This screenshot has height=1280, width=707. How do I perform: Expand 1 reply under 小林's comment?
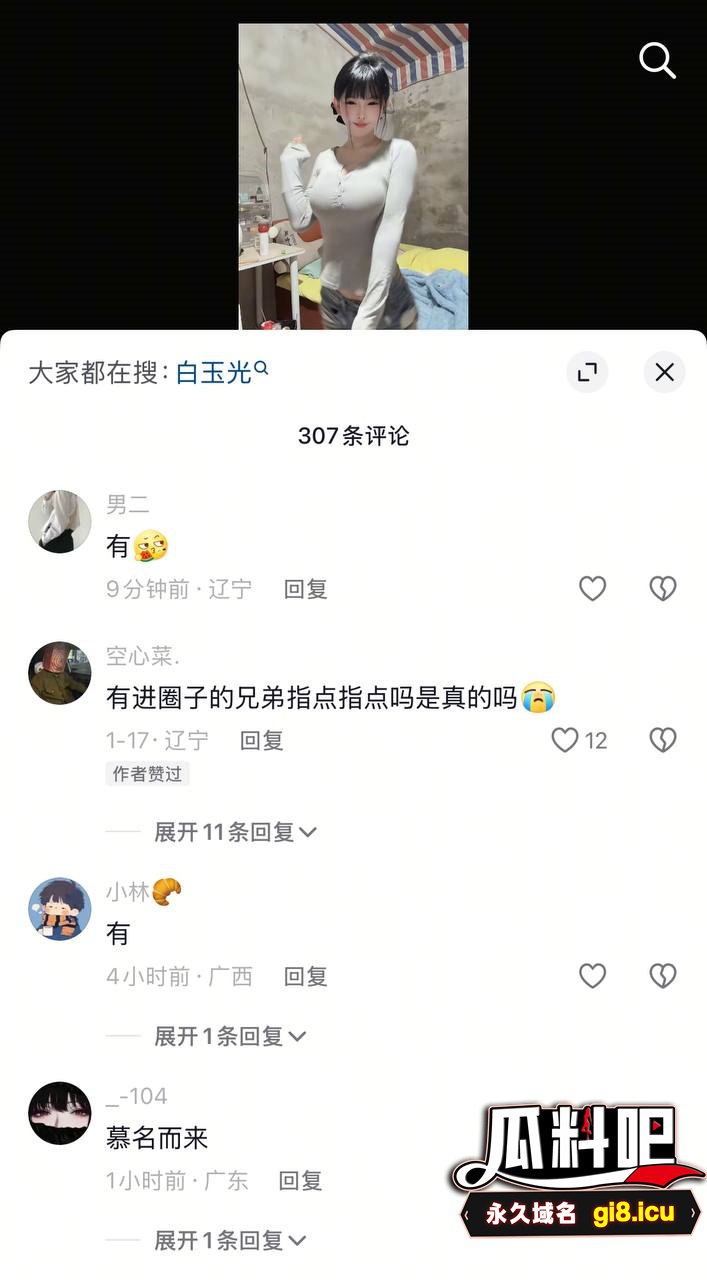pyautogui.click(x=230, y=1037)
